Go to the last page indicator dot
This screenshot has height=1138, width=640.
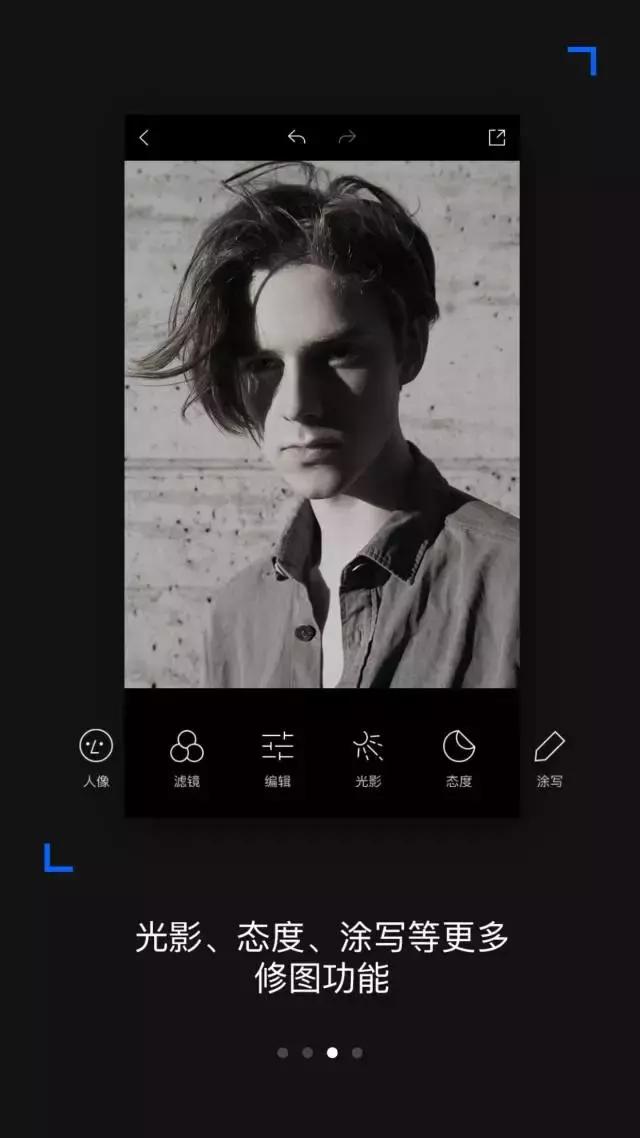357,1052
